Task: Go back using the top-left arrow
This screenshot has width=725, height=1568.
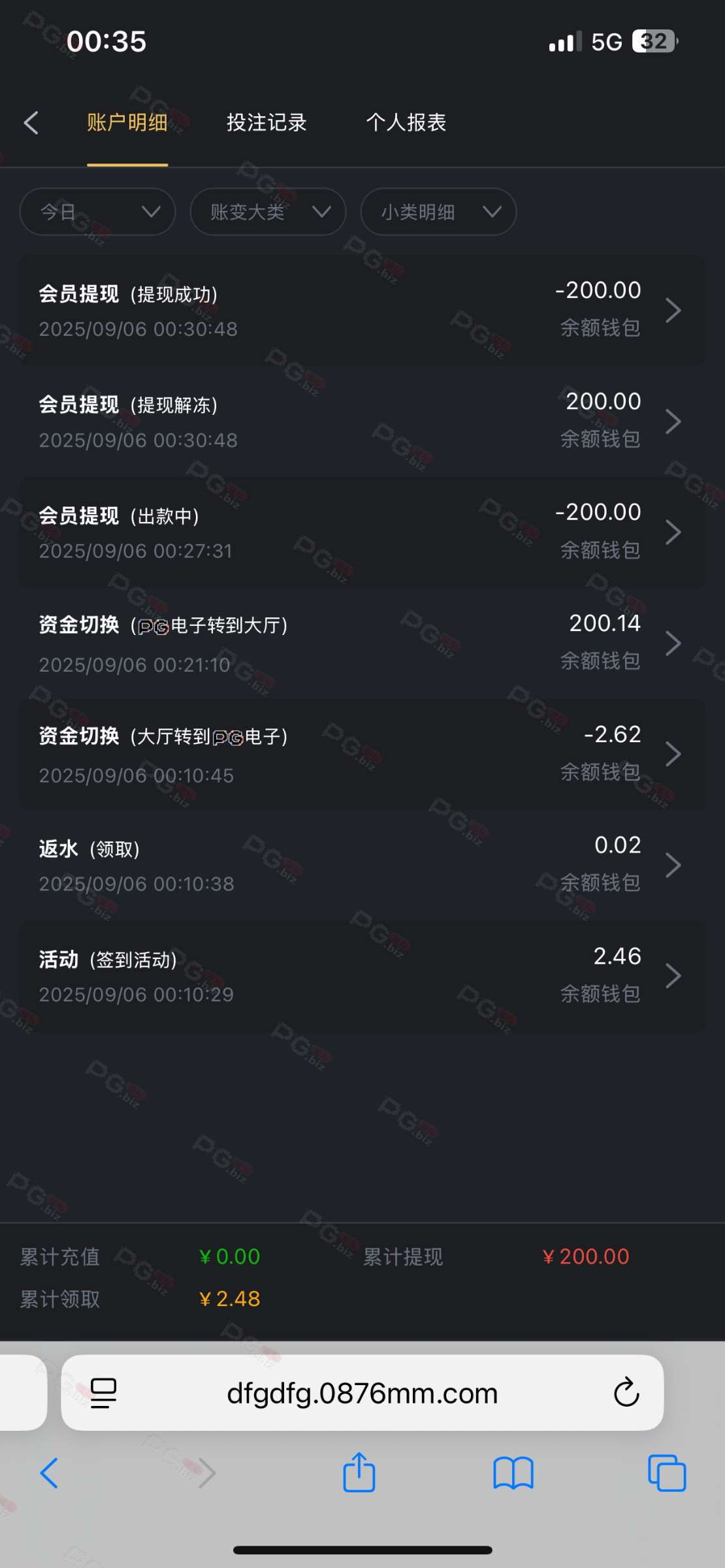Action: [31, 123]
